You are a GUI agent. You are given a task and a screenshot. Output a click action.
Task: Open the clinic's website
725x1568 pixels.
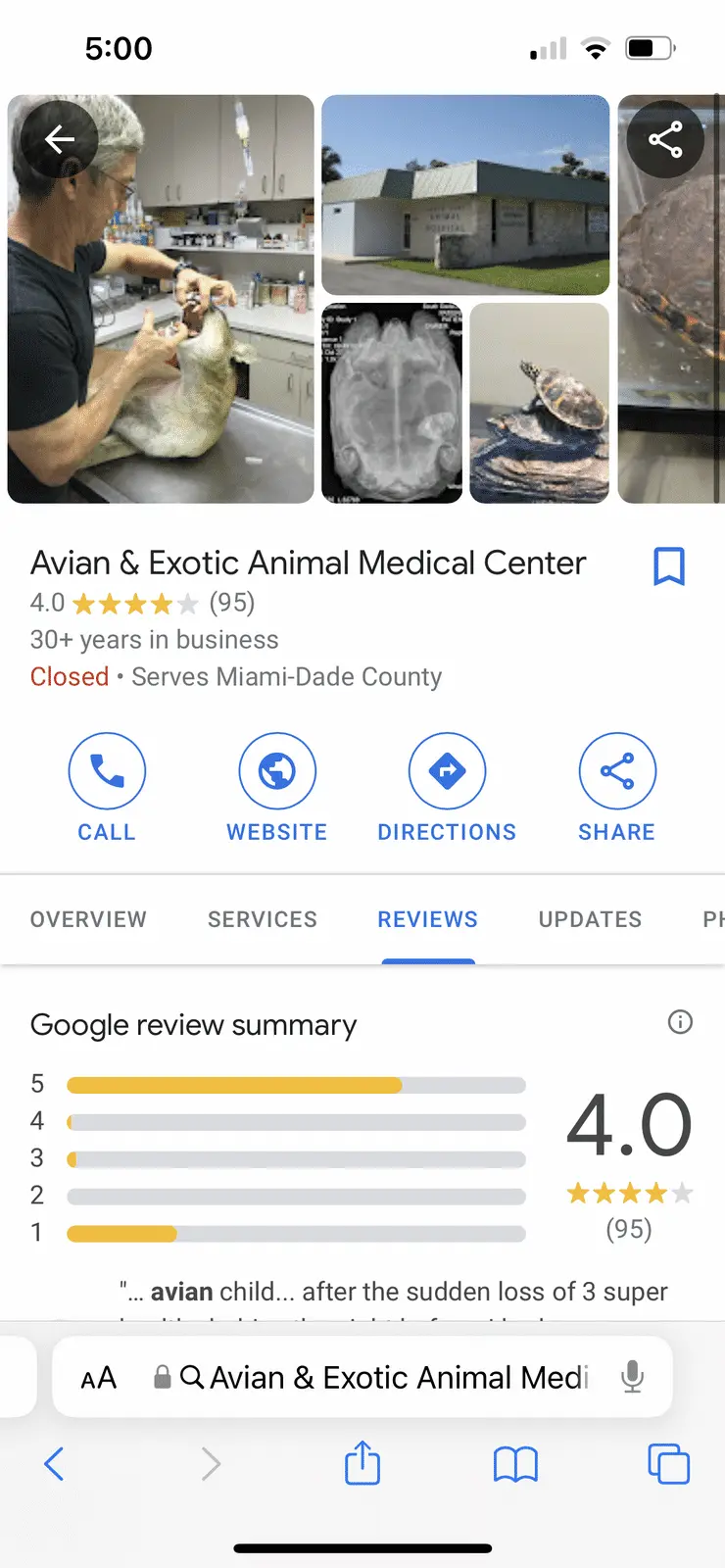277,771
